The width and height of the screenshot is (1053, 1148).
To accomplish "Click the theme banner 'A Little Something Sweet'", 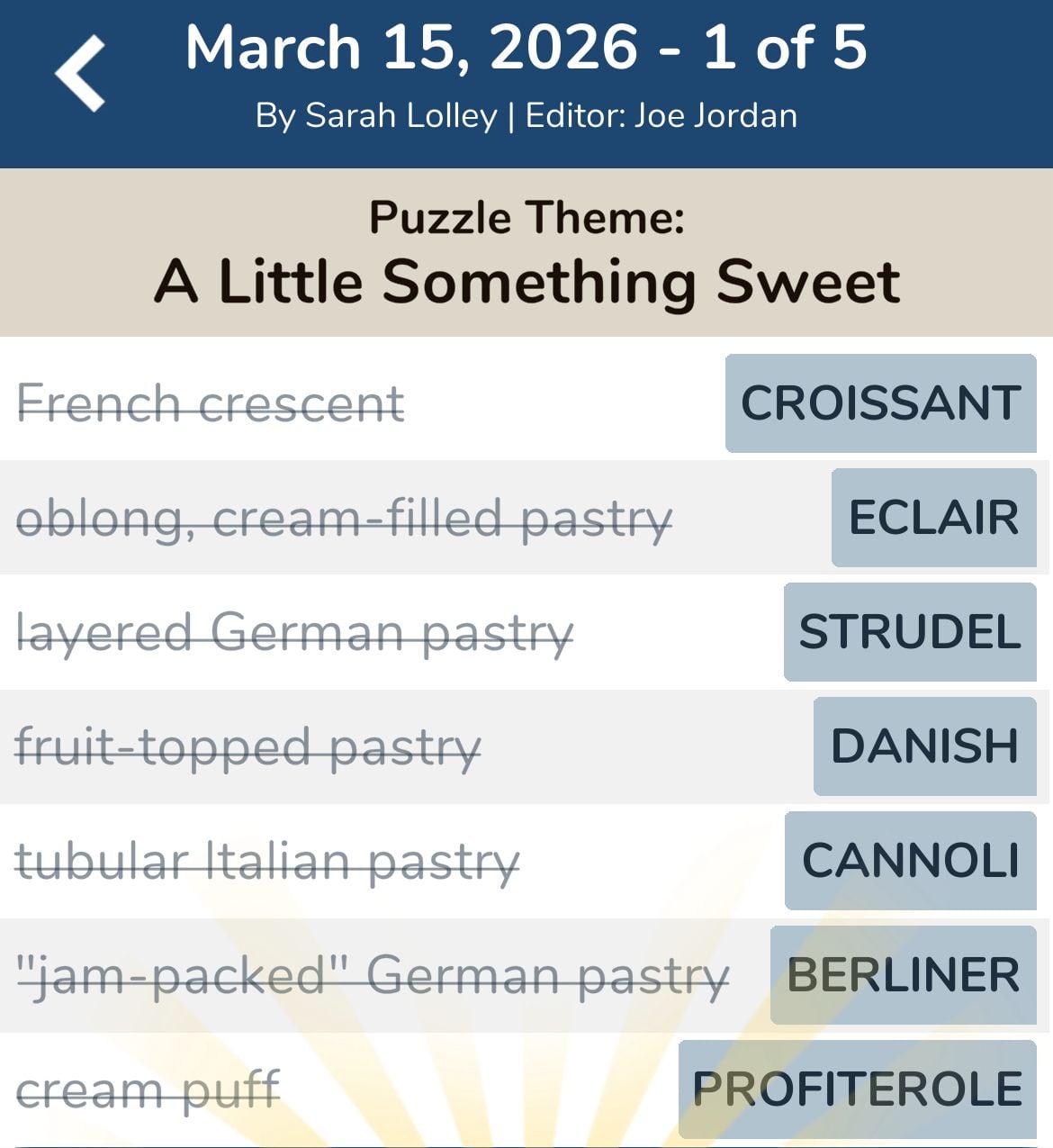I will click(x=526, y=281).
